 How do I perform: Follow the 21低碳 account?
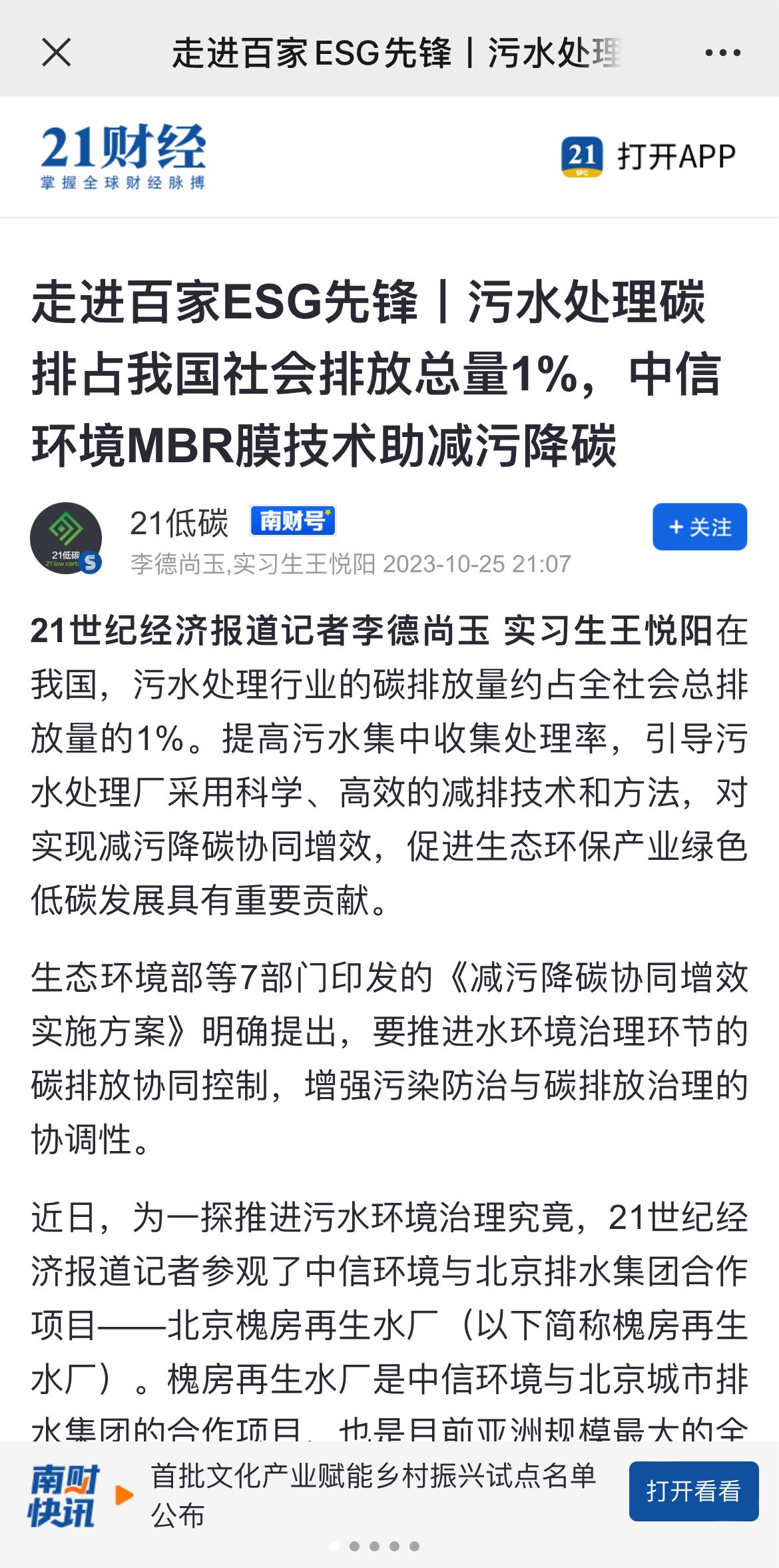699,527
